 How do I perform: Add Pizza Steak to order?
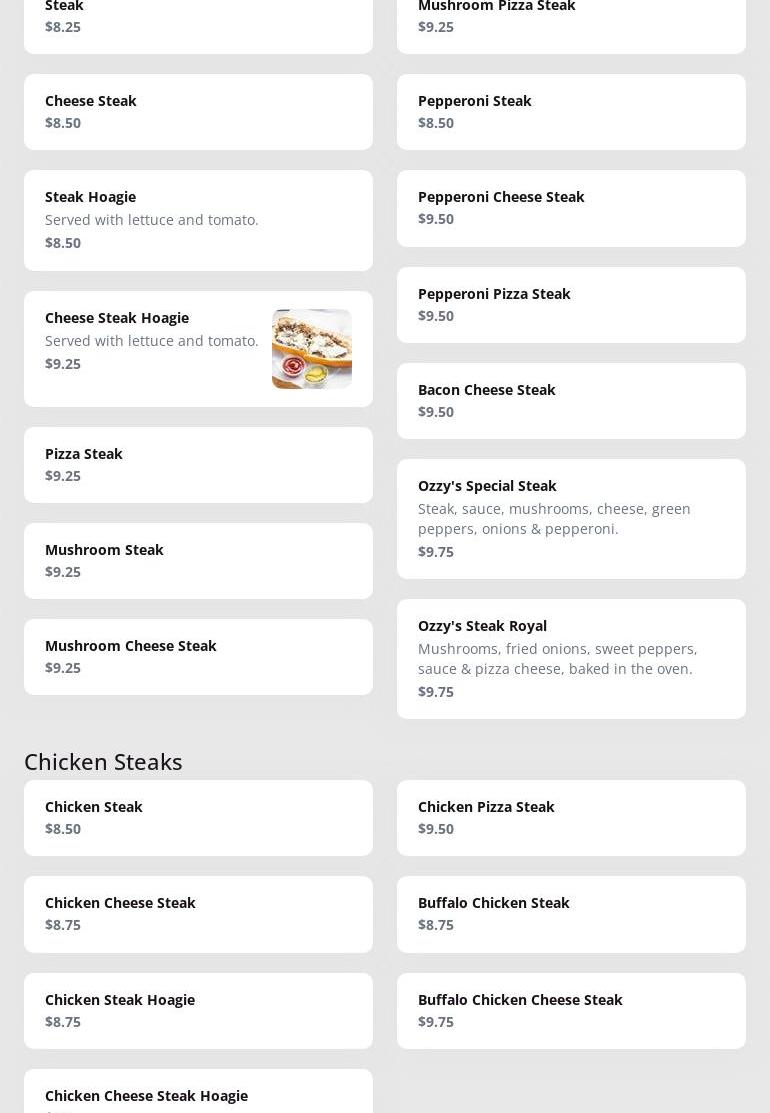click(198, 465)
